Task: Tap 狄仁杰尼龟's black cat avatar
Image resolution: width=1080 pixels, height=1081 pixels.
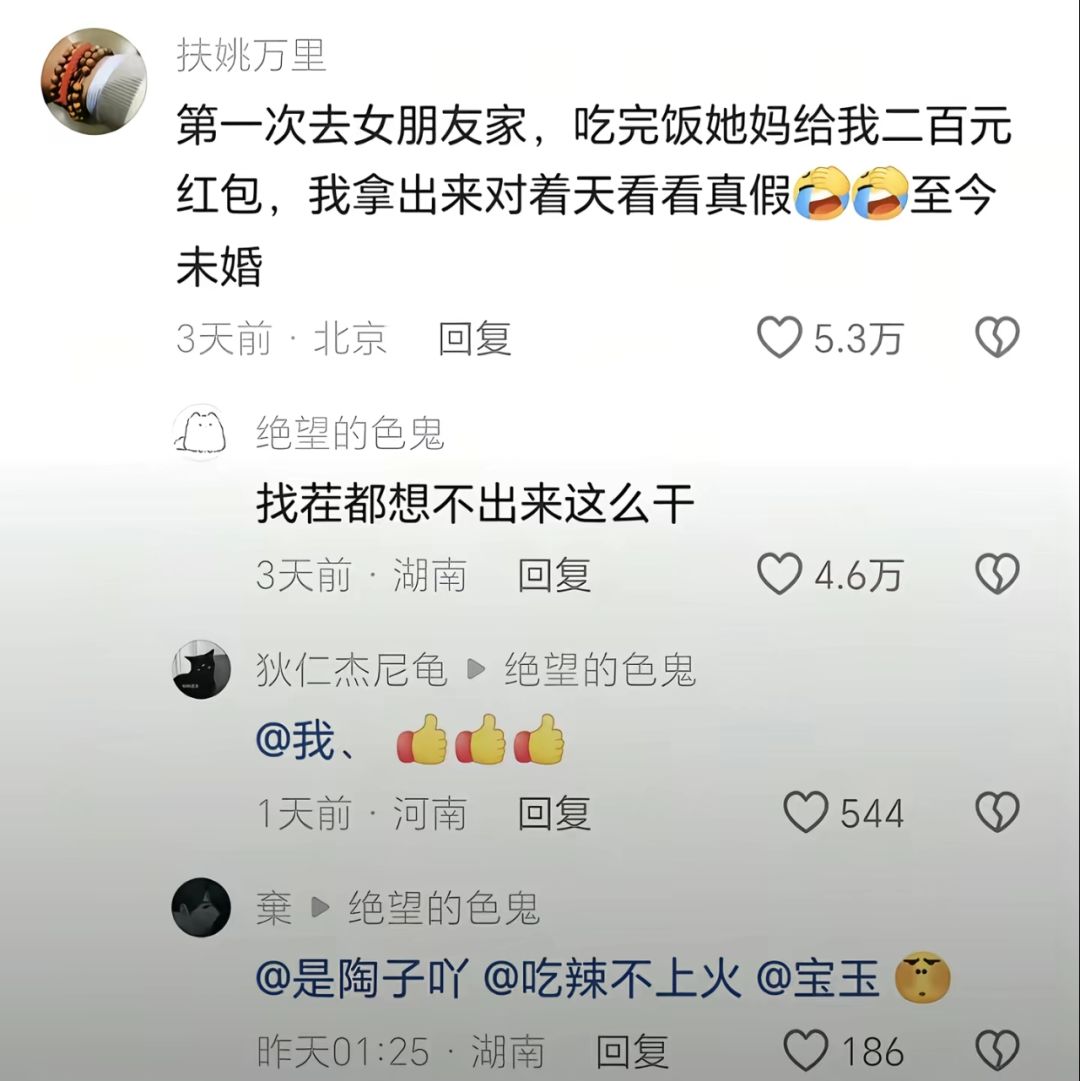Action: click(201, 671)
